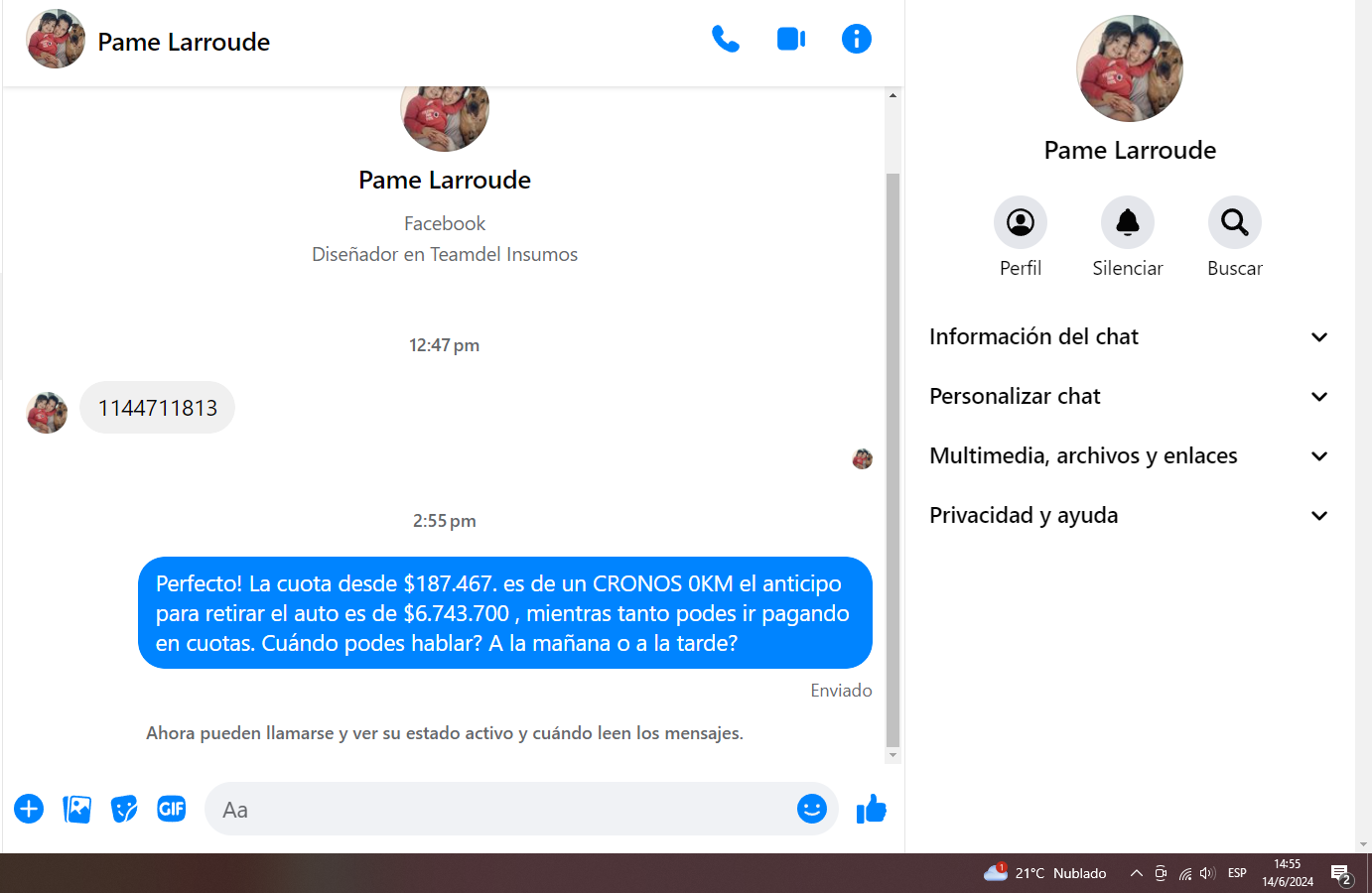
Task: Start a voice call with Pame Larroude
Action: tap(726, 40)
